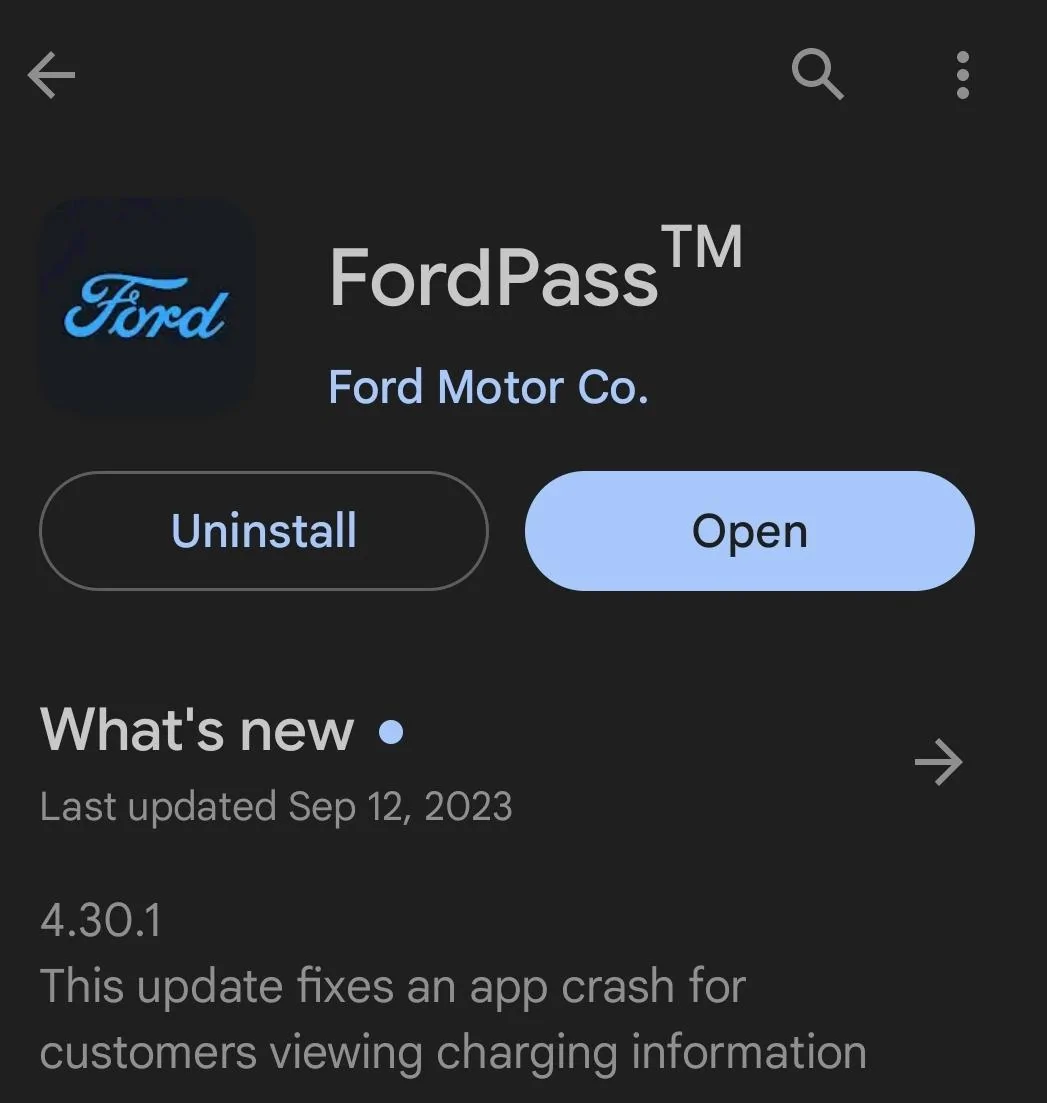Open the three-dot overflow menu

point(962,76)
